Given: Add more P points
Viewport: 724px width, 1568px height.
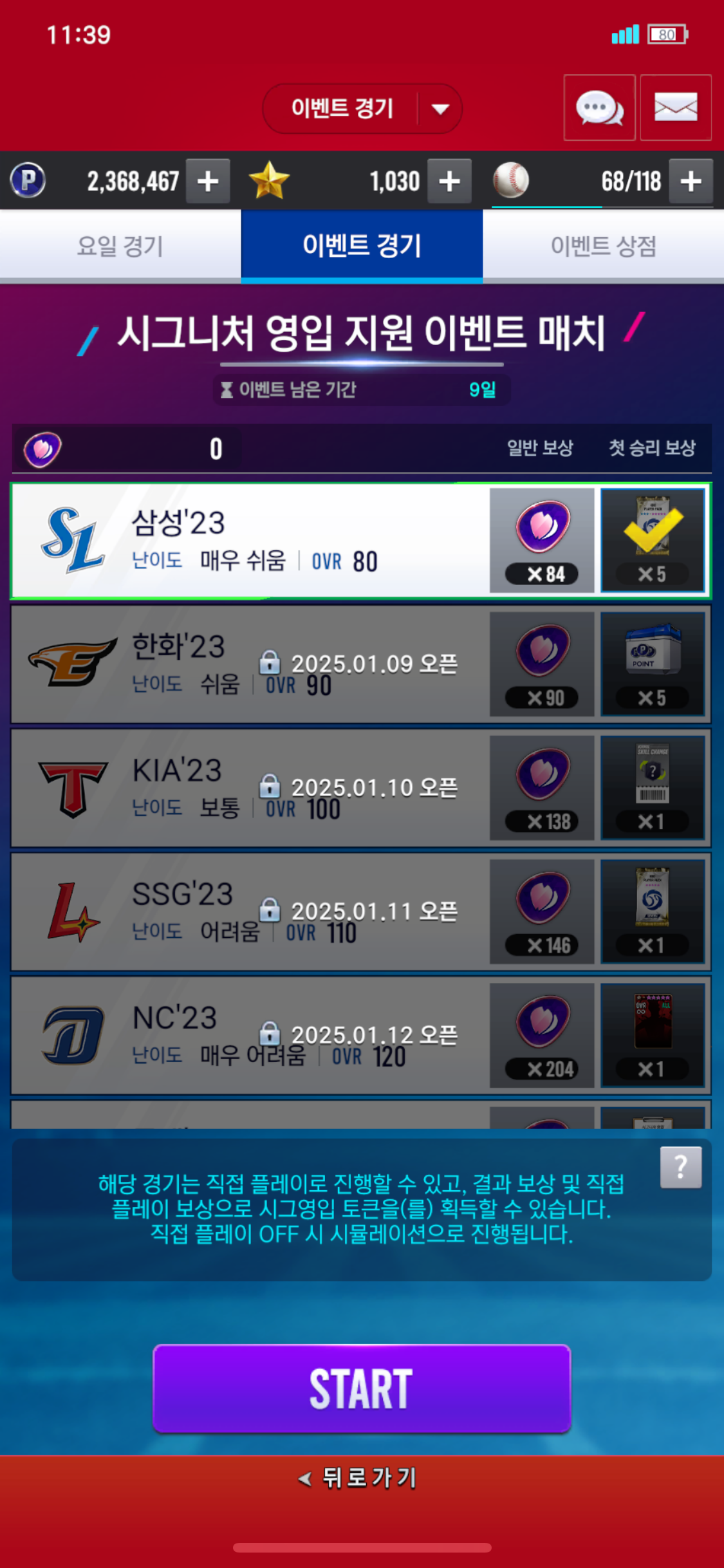Looking at the screenshot, I should click(208, 182).
